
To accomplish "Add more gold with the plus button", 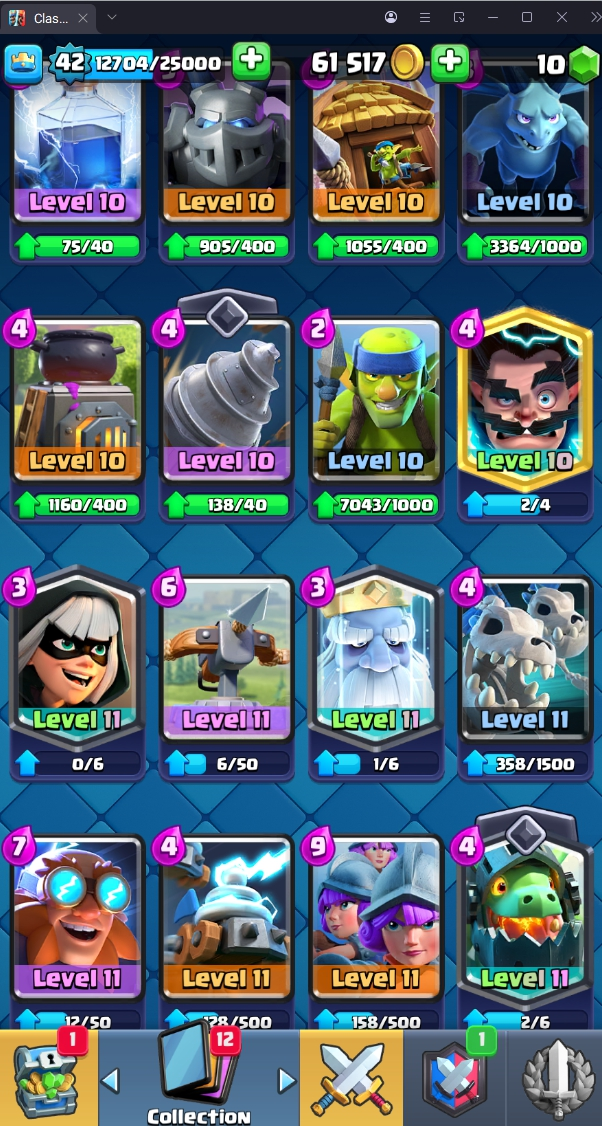I will (x=450, y=61).
